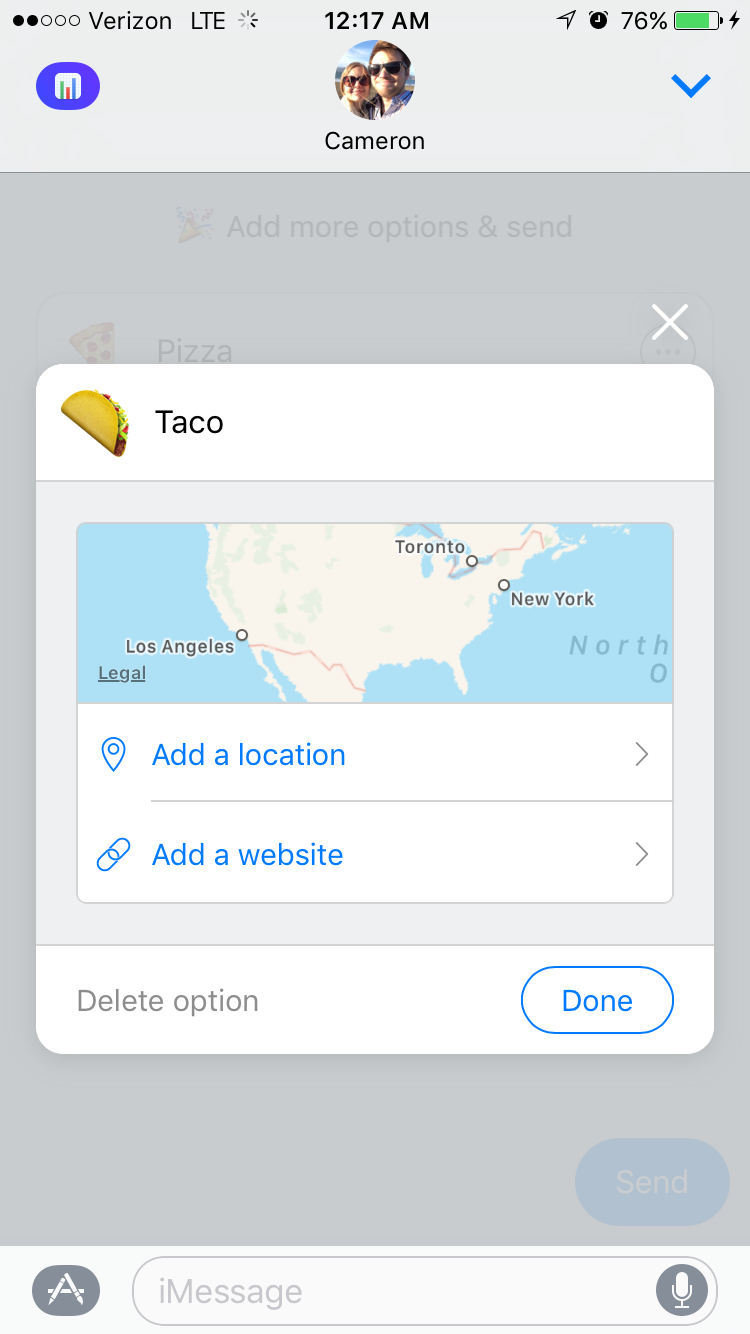Tap the ellipsis on the Pizza option
The width and height of the screenshot is (750, 1334).
pos(669,352)
